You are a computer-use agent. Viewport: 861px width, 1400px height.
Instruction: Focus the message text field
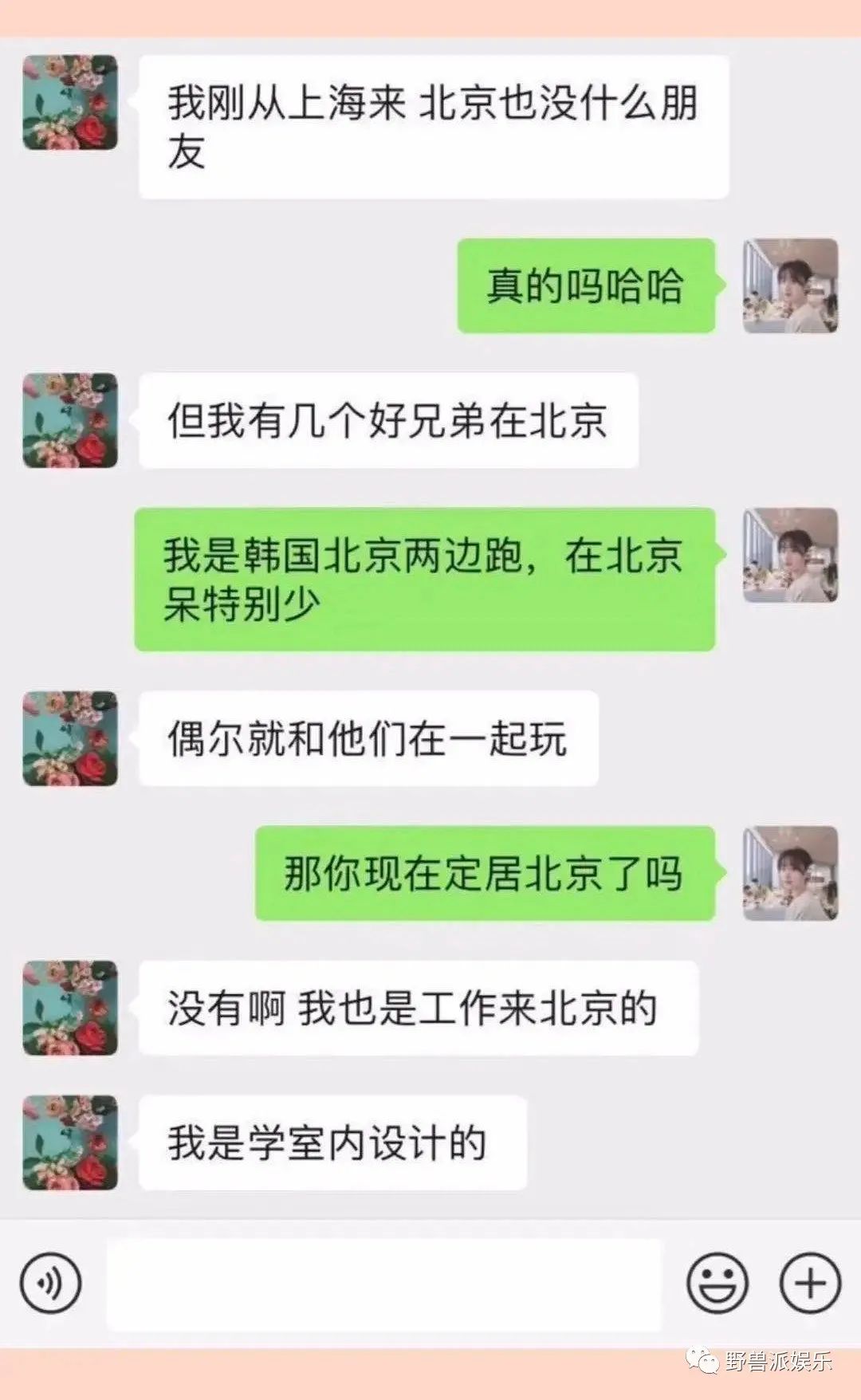(x=384, y=1284)
